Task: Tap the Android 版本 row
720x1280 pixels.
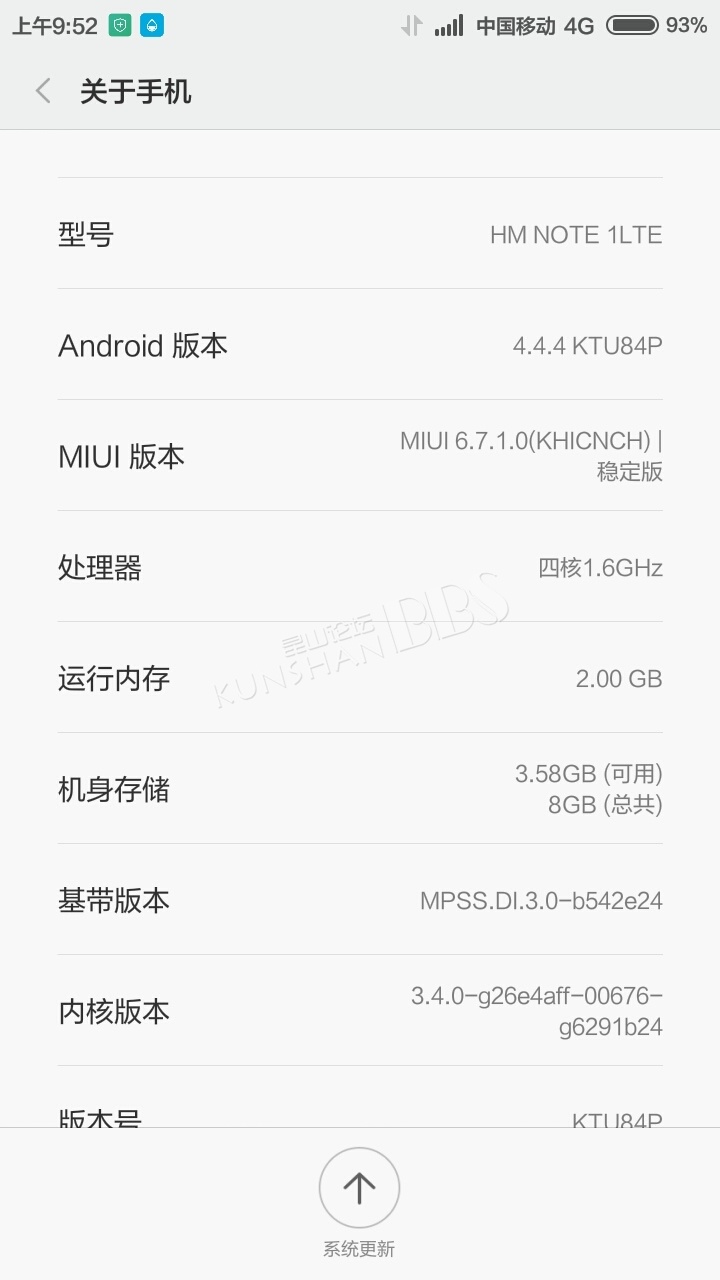Action: point(360,345)
